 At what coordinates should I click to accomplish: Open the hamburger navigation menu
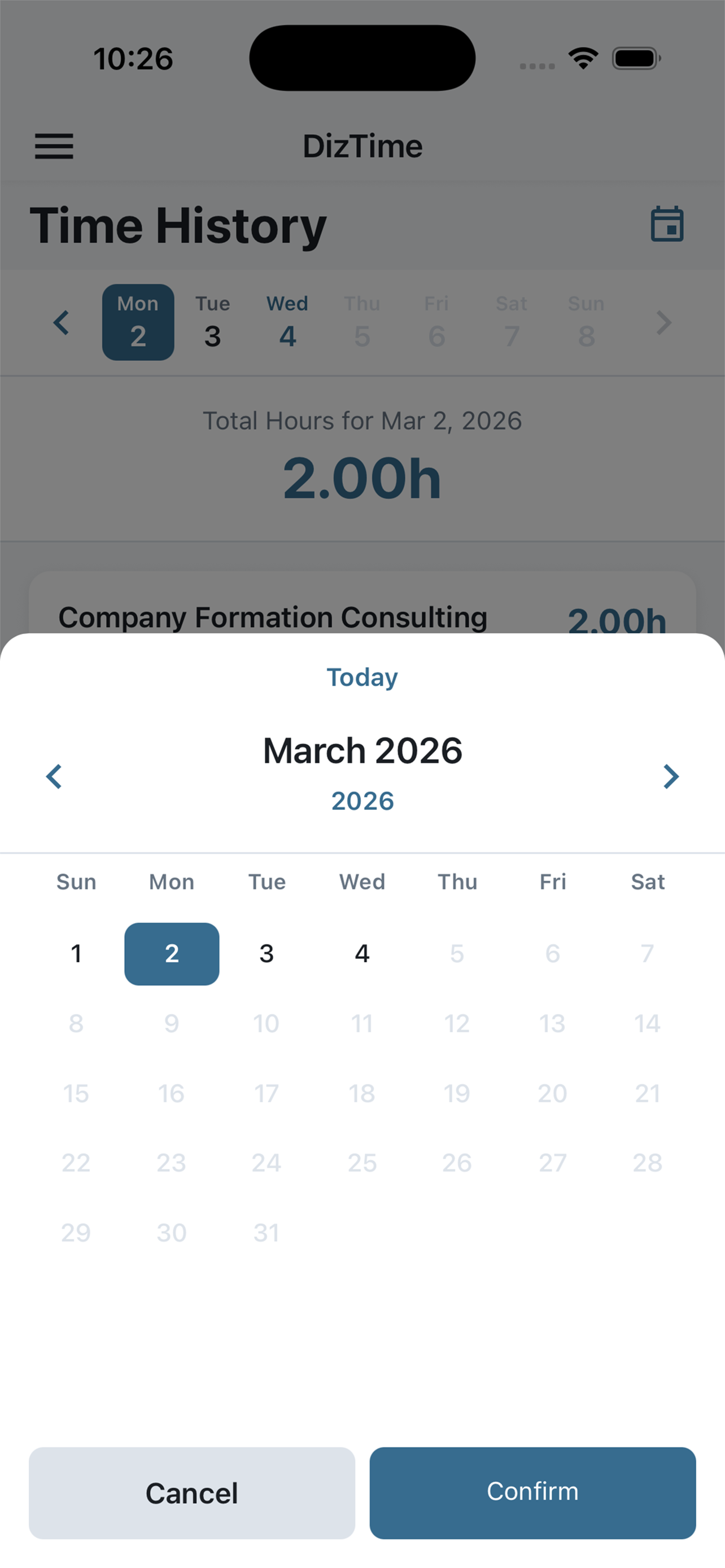click(x=54, y=146)
